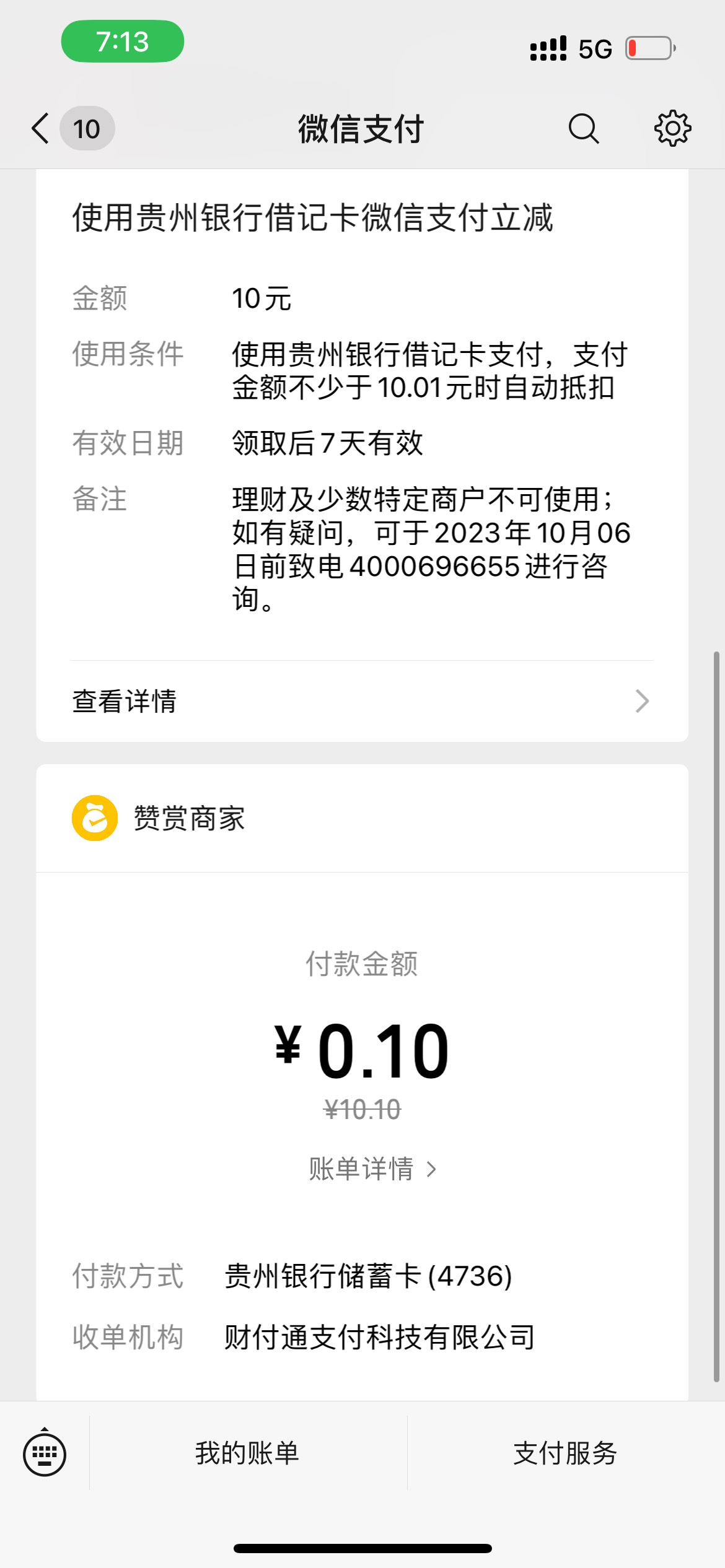This screenshot has width=725, height=1568.
Task: Switch to keyboard input icon
Action: 45,1453
